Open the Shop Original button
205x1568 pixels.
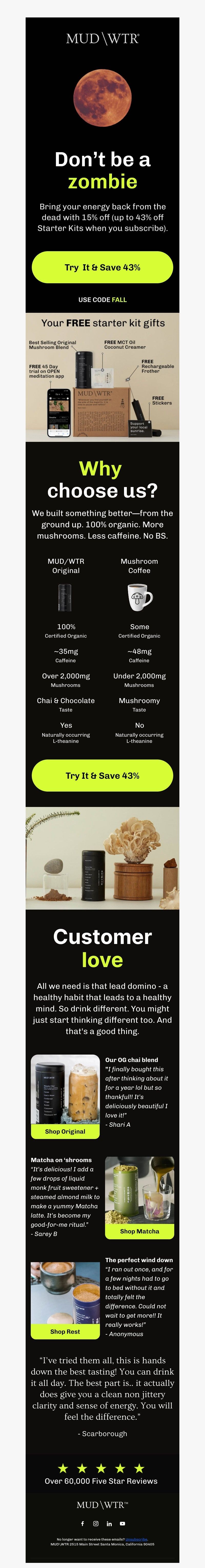[65, 1132]
